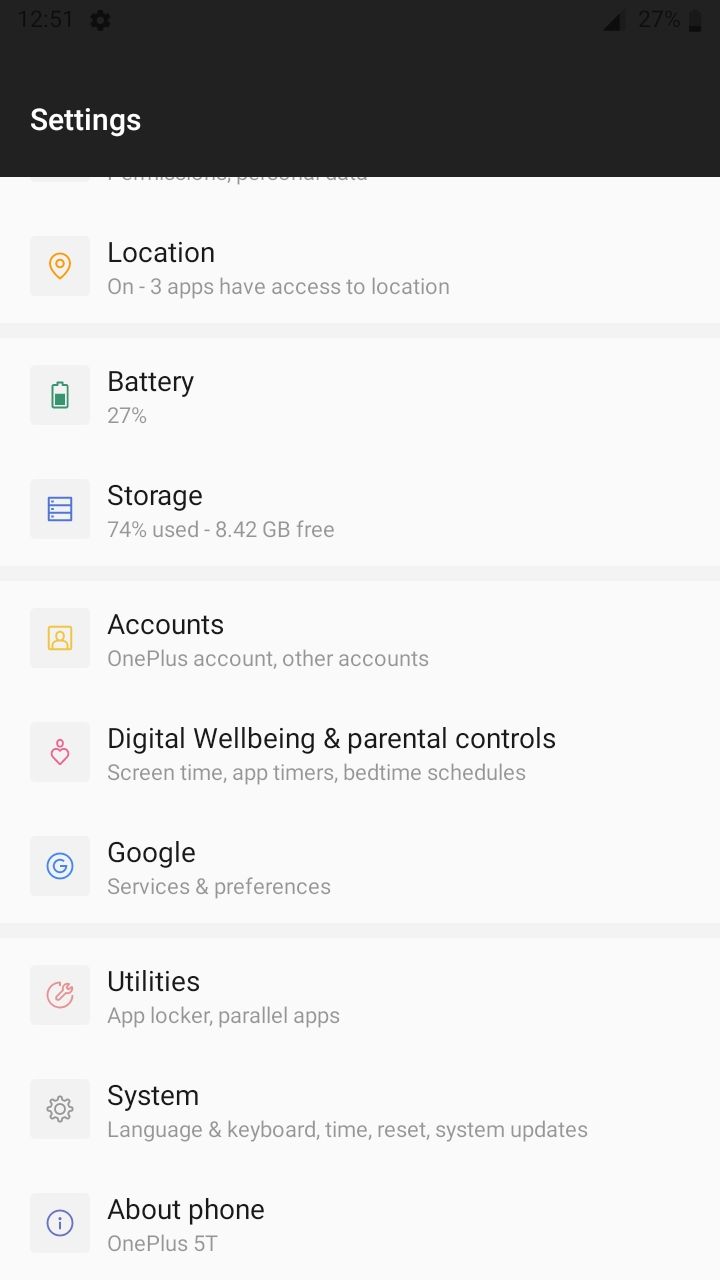Open Digital Wellbeing & parental controls
The image size is (720, 1280).
(x=360, y=752)
